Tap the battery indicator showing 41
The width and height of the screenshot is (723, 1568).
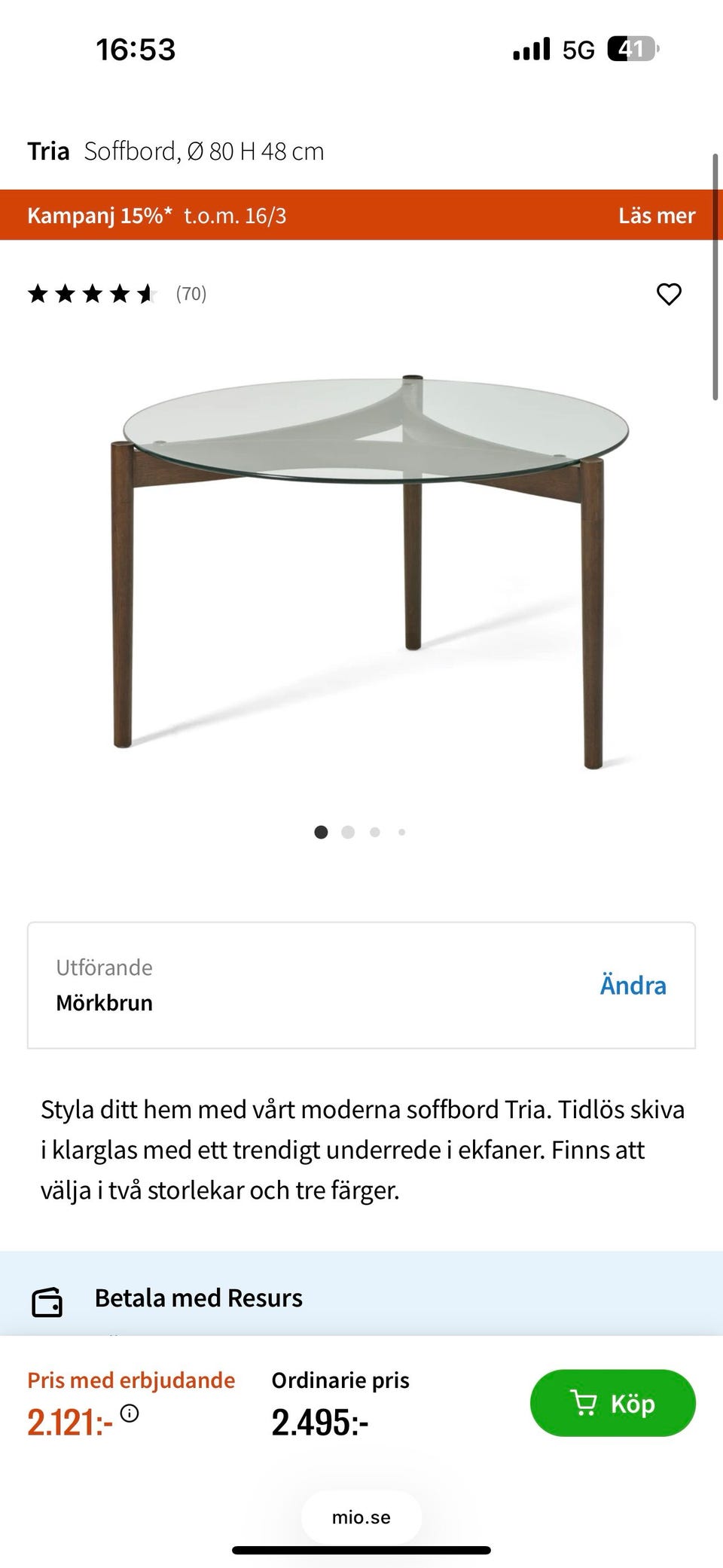631,49
